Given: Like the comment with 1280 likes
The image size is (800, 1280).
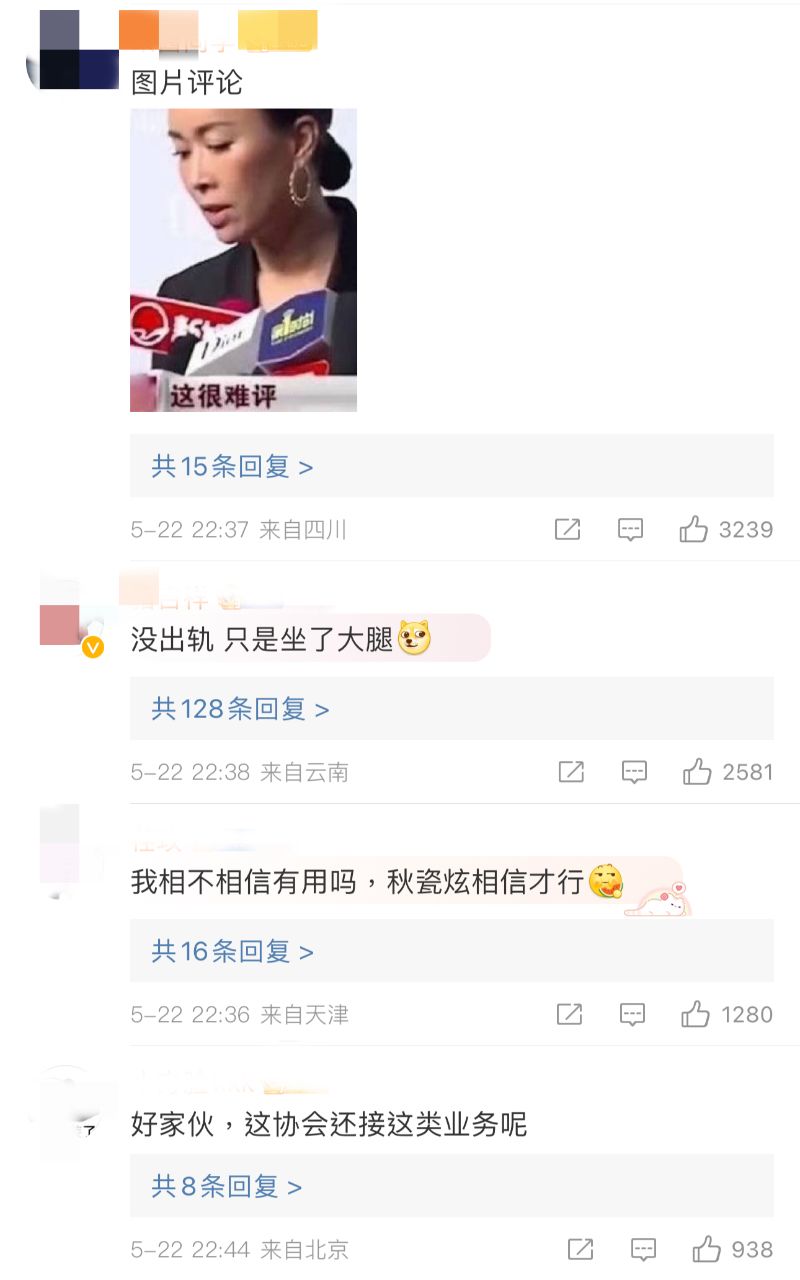Looking at the screenshot, I should coord(695,1015).
